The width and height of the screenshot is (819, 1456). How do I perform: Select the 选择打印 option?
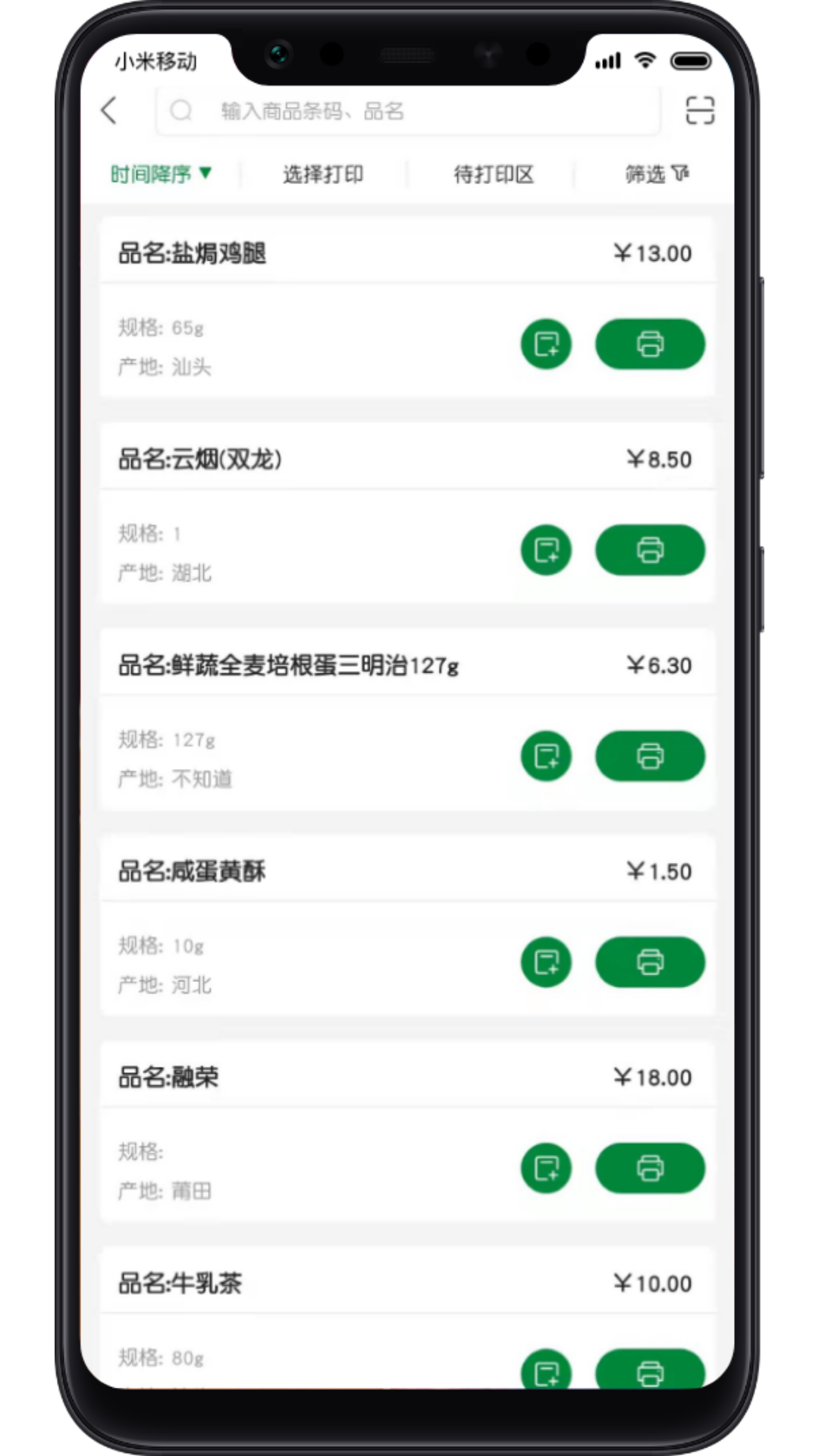(x=323, y=174)
